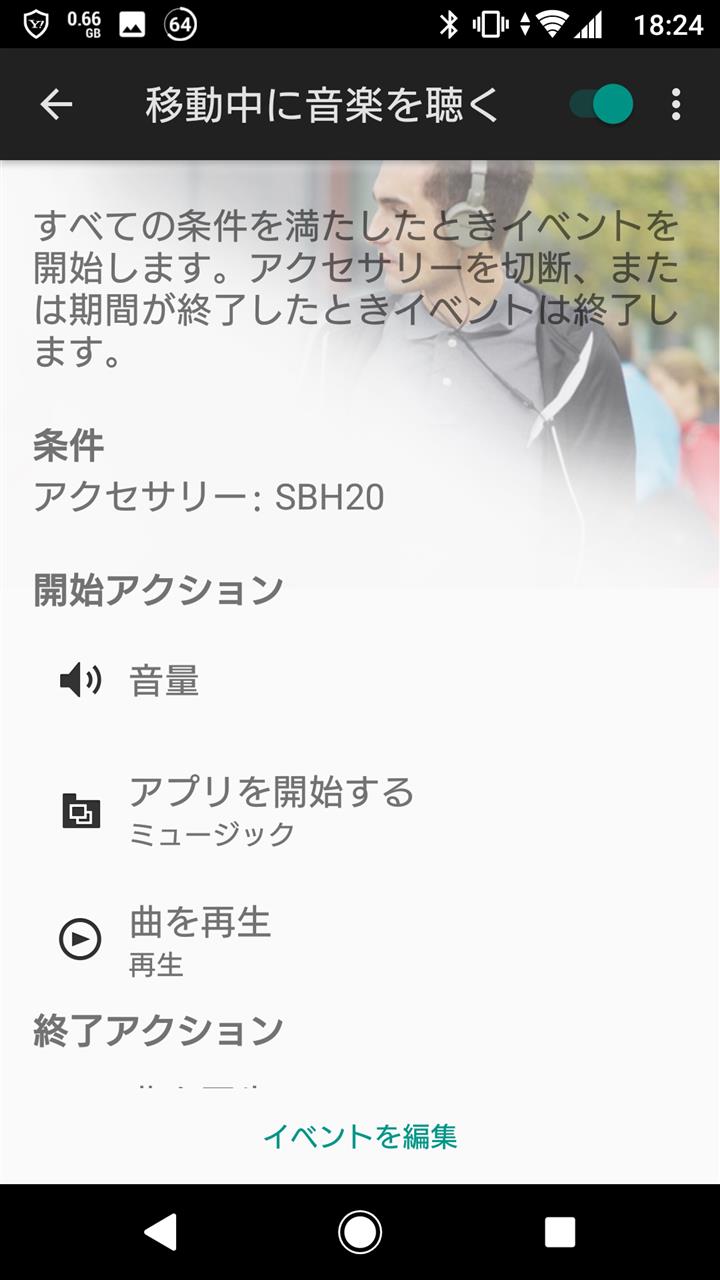Open the 音量 start action
The height and width of the screenshot is (1280, 720).
click(360, 681)
